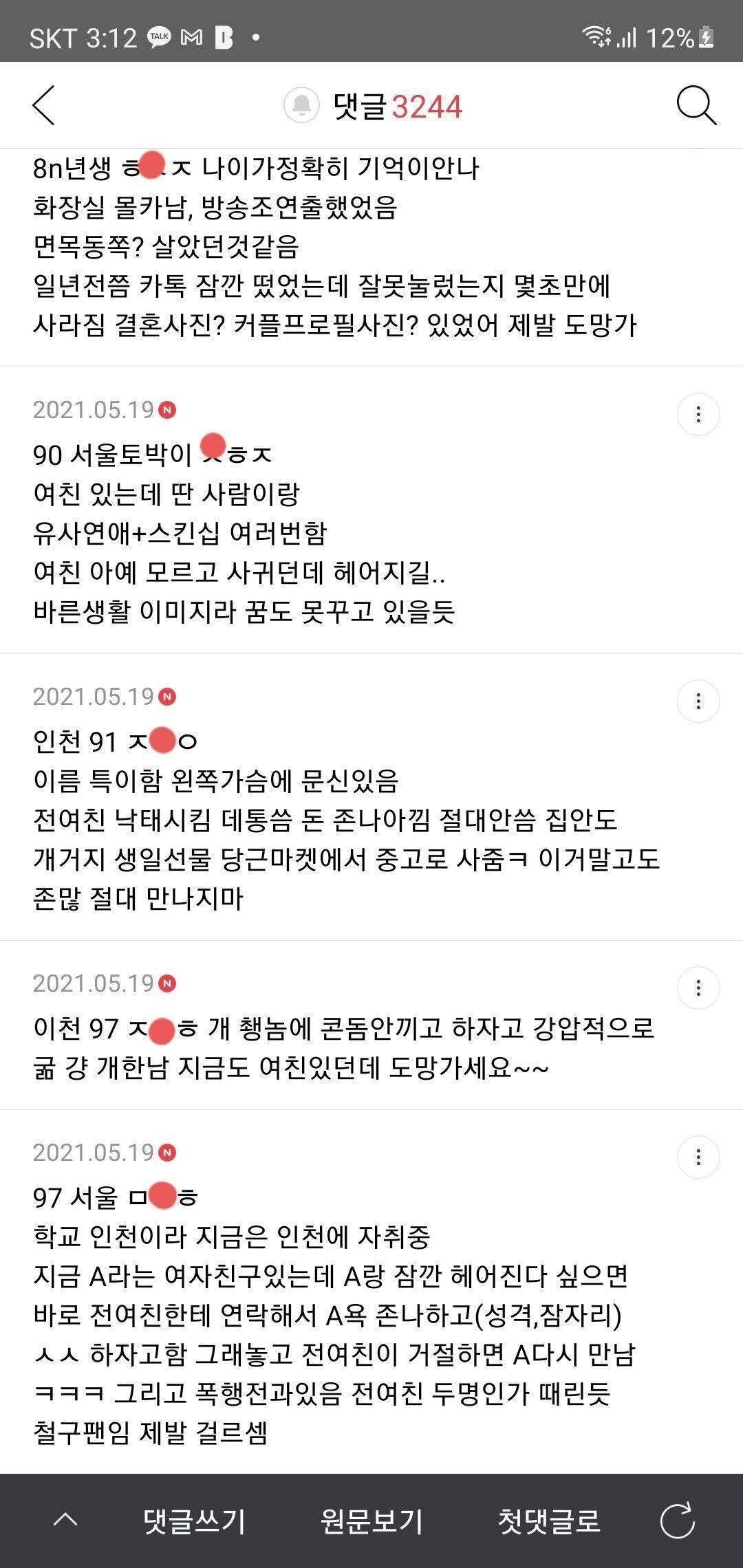Go back using the top-left arrow
The image size is (743, 1568).
(43, 106)
